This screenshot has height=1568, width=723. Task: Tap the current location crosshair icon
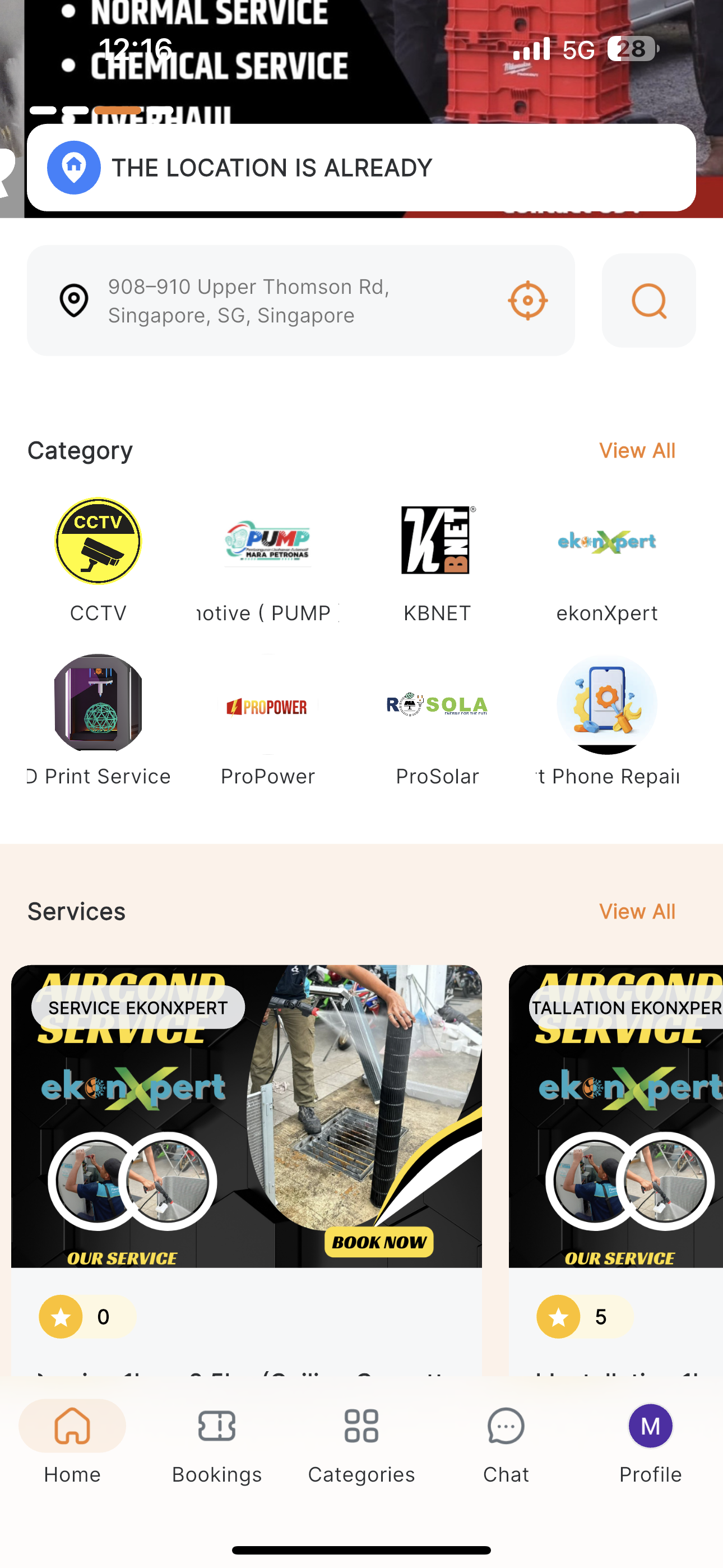point(527,301)
